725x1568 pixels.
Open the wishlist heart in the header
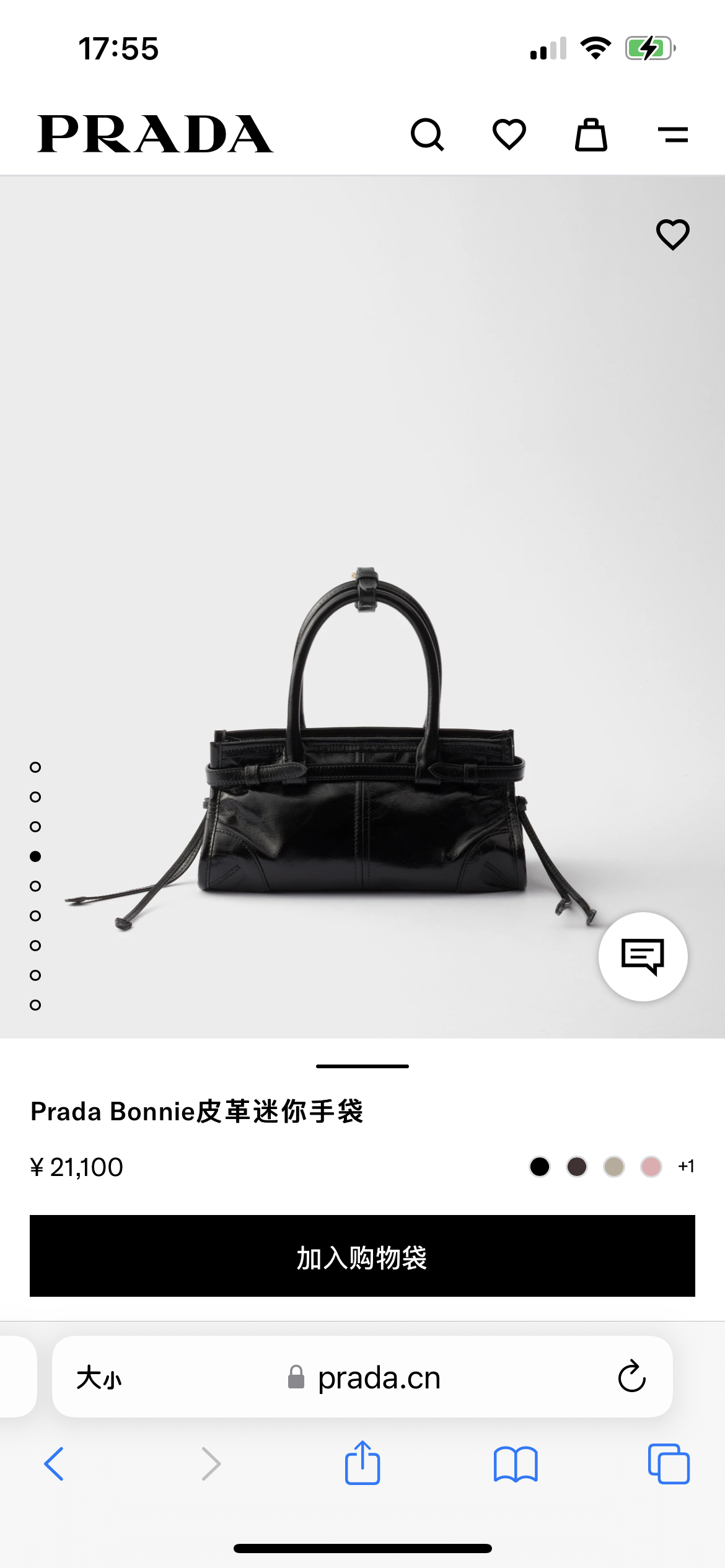(509, 134)
